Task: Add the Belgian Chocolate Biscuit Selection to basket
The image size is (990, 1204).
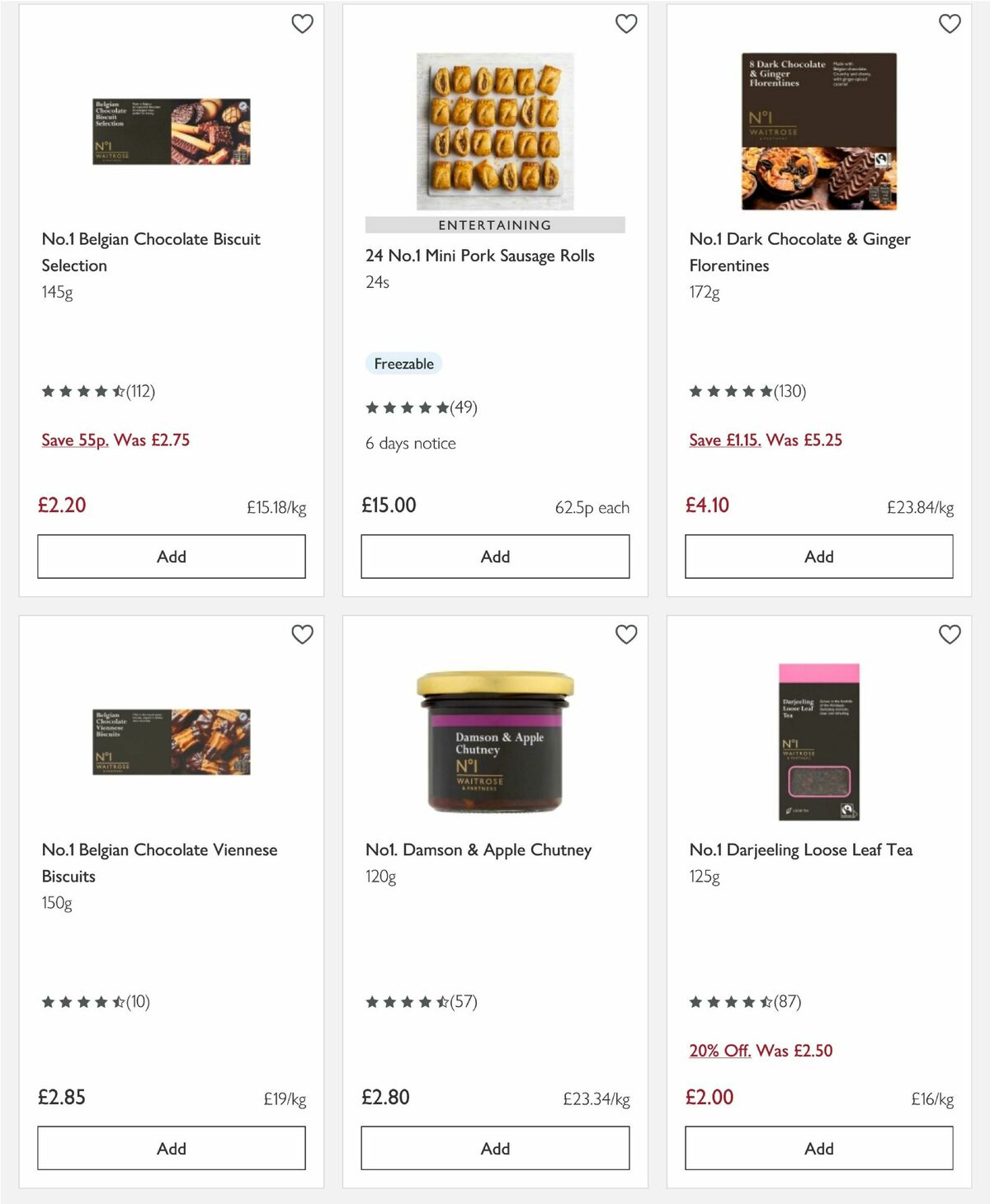Action: click(x=171, y=556)
